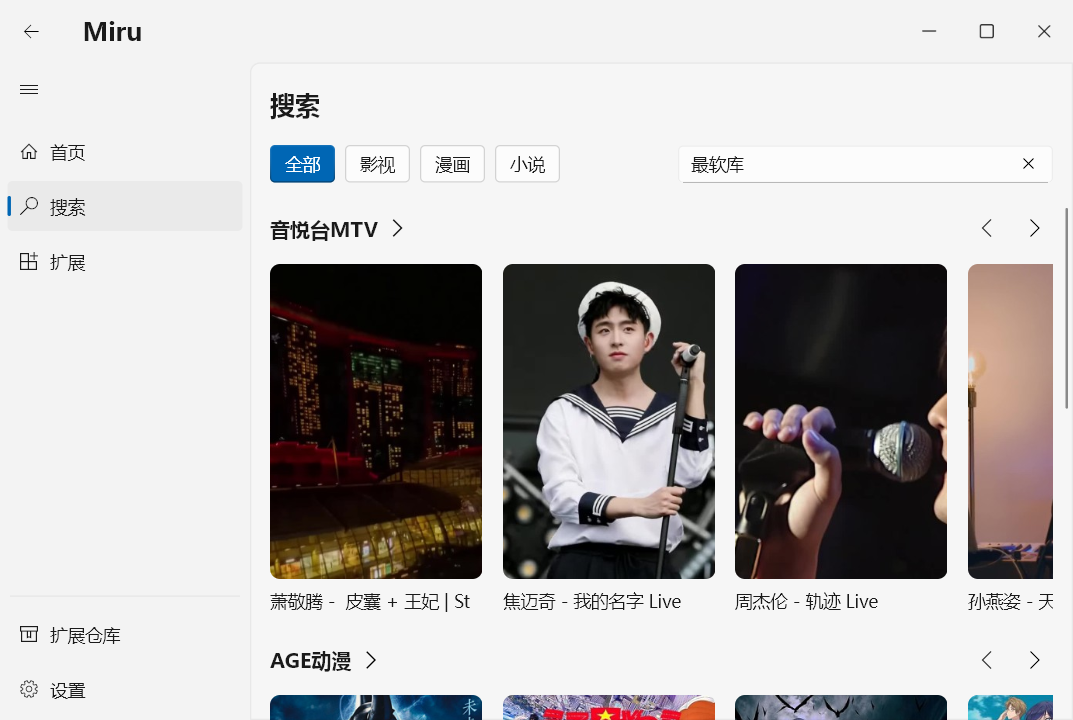Image resolution: width=1073 pixels, height=720 pixels.
Task: Toggle the hamburger navigation menu
Action: coord(29,90)
